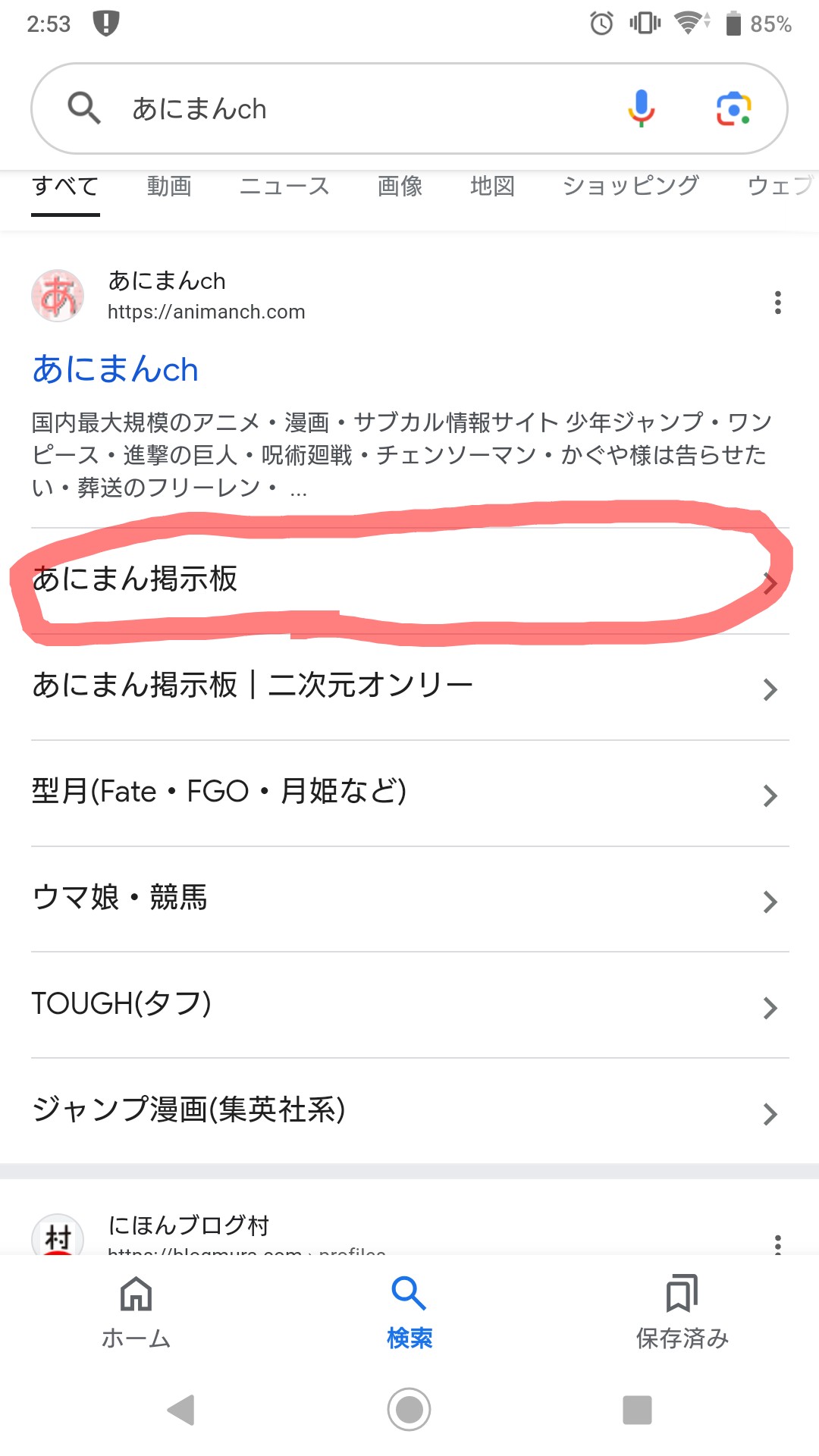Open the circled あにまん掲示板 sitelink
The image size is (819, 1456).
409,580
